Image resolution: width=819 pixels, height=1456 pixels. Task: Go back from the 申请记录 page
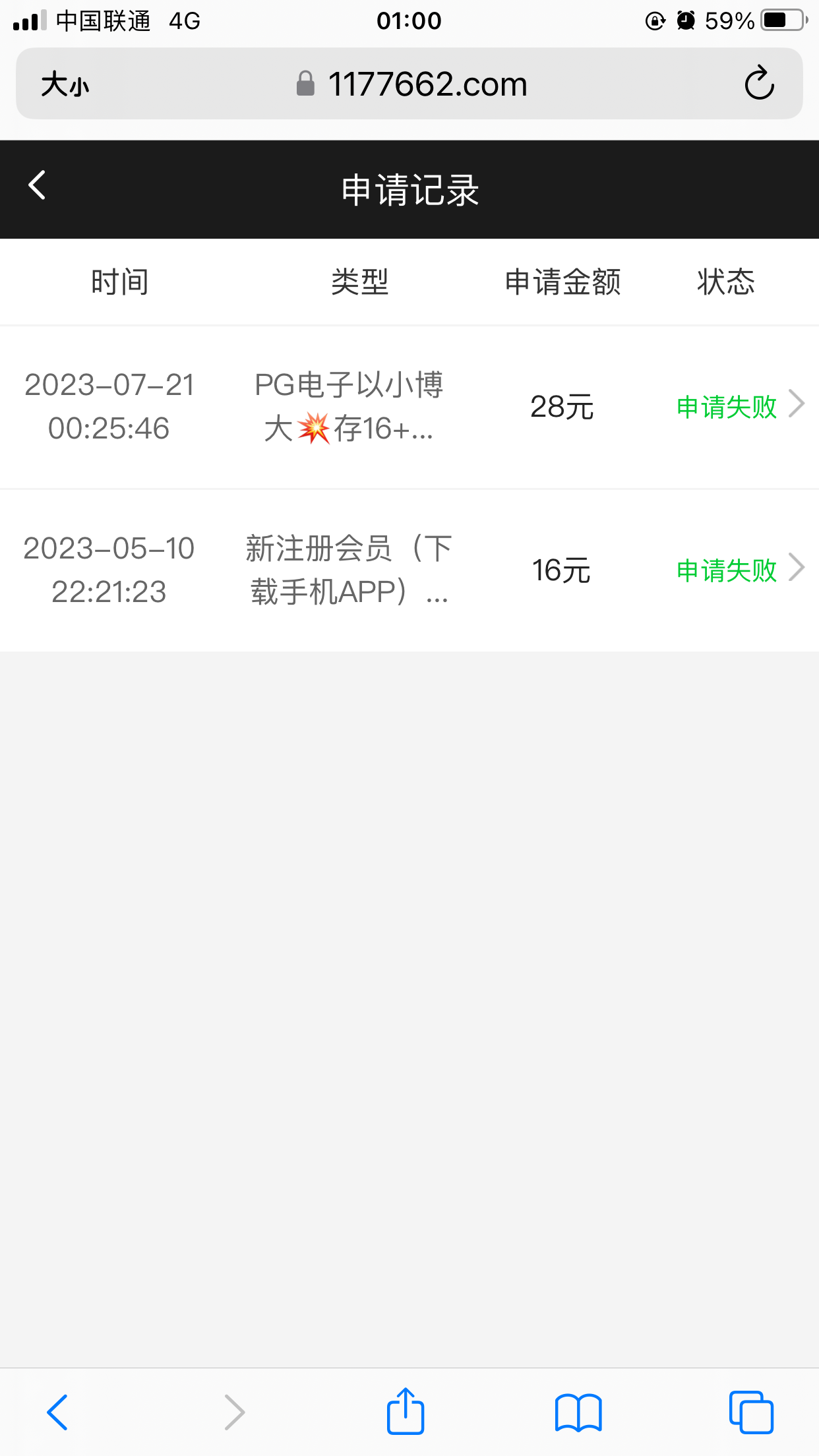(x=38, y=185)
